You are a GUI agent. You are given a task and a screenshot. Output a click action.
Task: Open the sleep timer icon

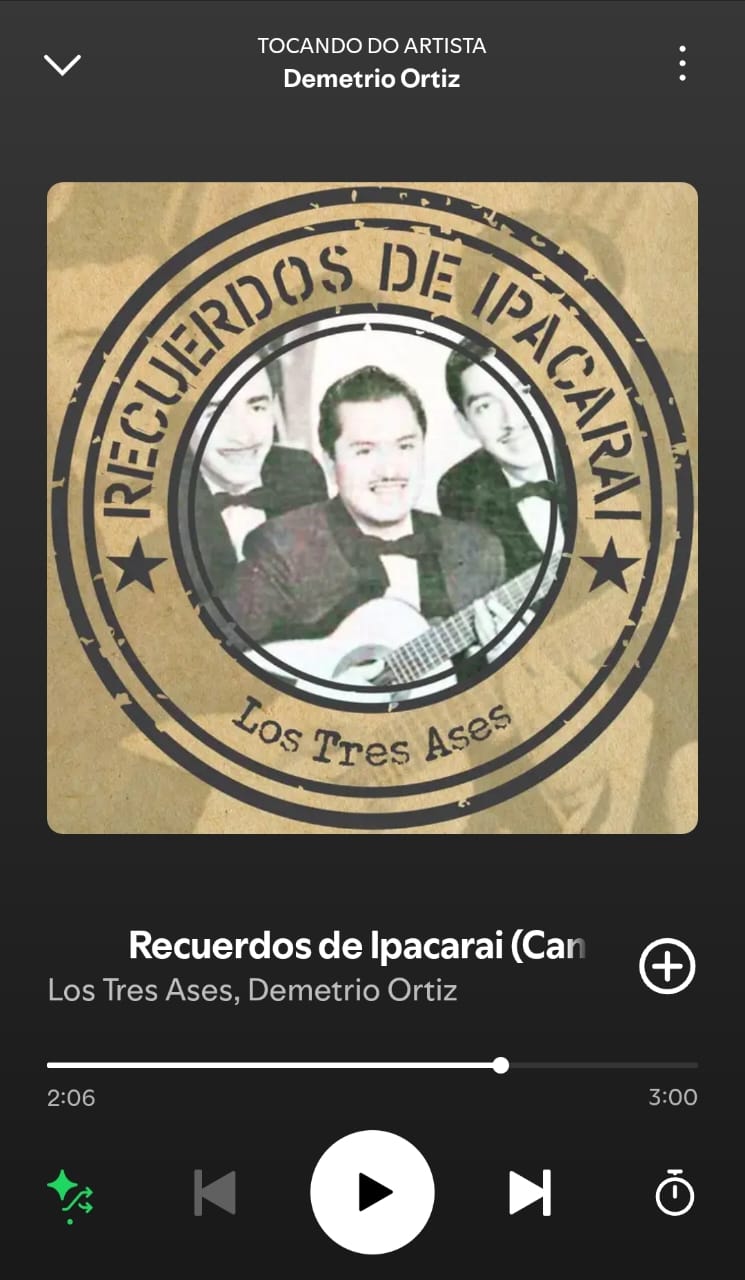(676, 1190)
